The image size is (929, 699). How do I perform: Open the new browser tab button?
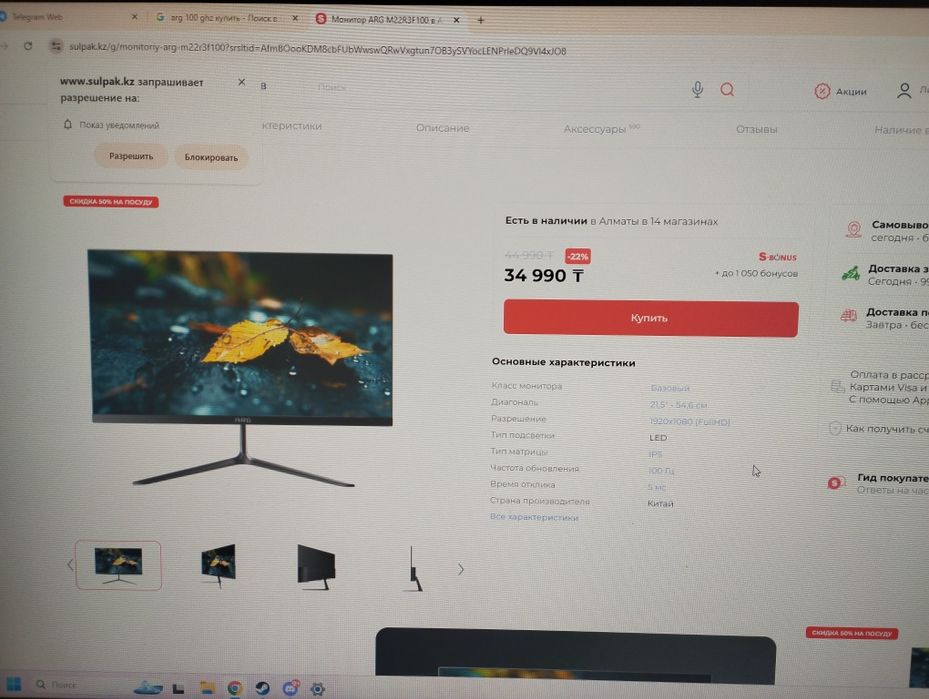(x=481, y=20)
